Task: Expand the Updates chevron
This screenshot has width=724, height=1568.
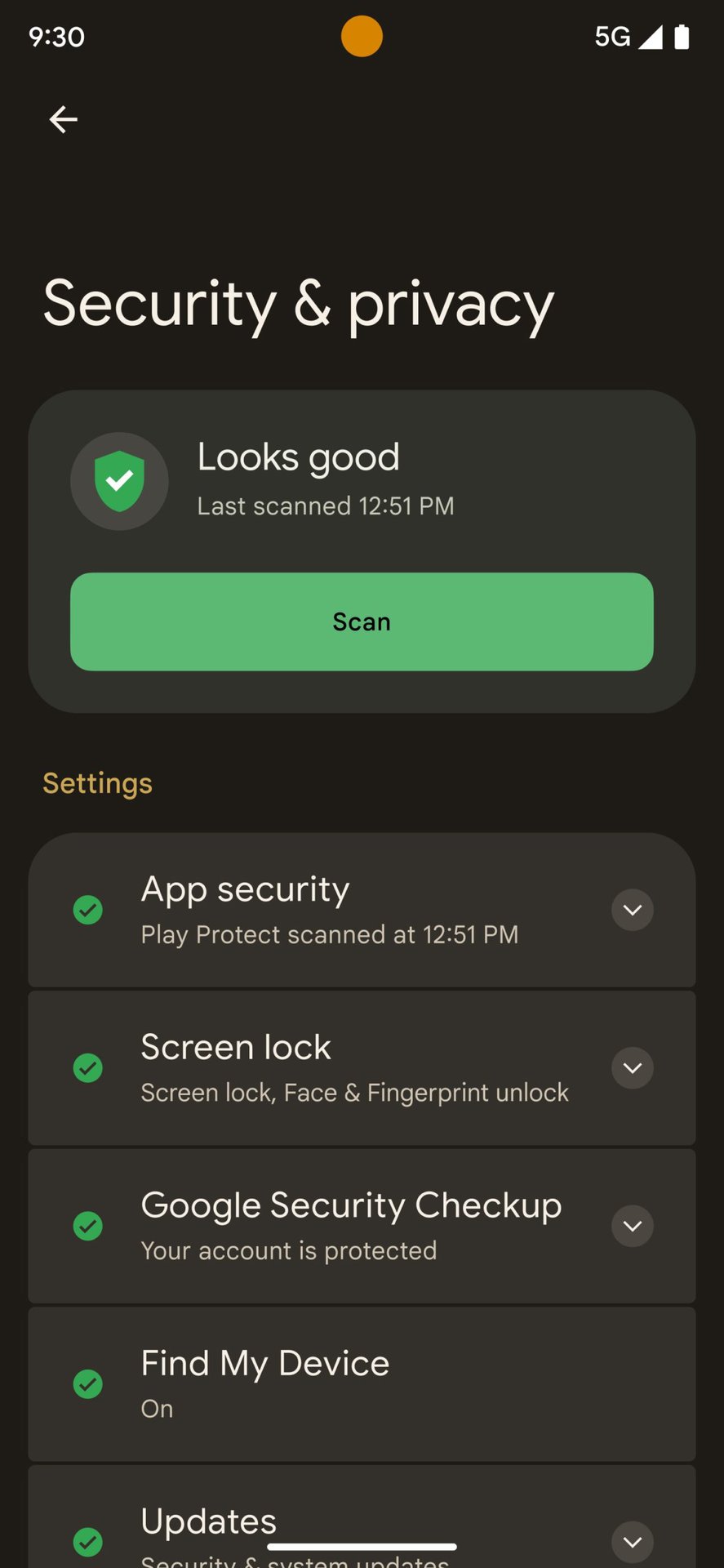Action: 632,1541
